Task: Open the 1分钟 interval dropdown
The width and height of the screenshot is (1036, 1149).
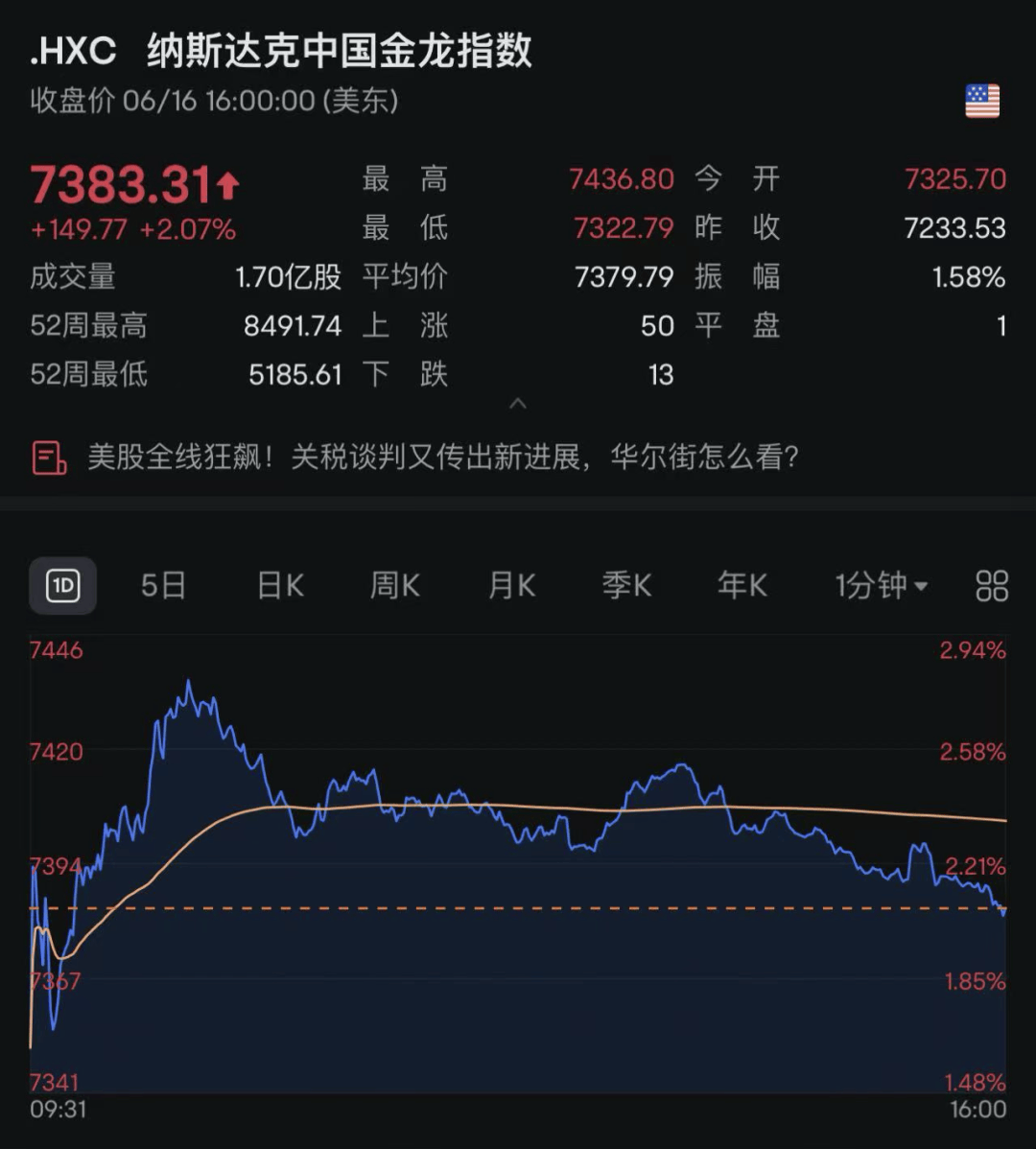Action: point(878,585)
